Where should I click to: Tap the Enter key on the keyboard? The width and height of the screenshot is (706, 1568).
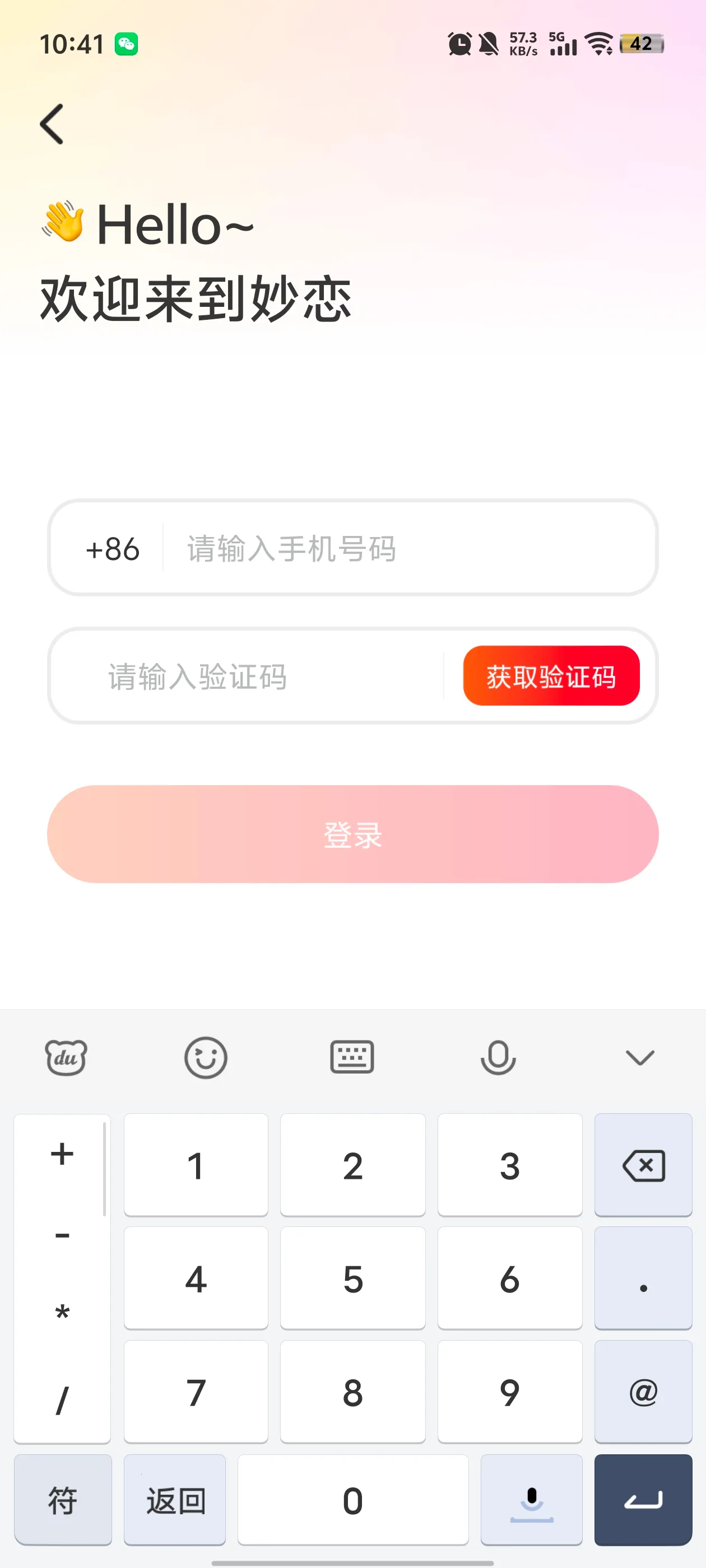tap(643, 1501)
